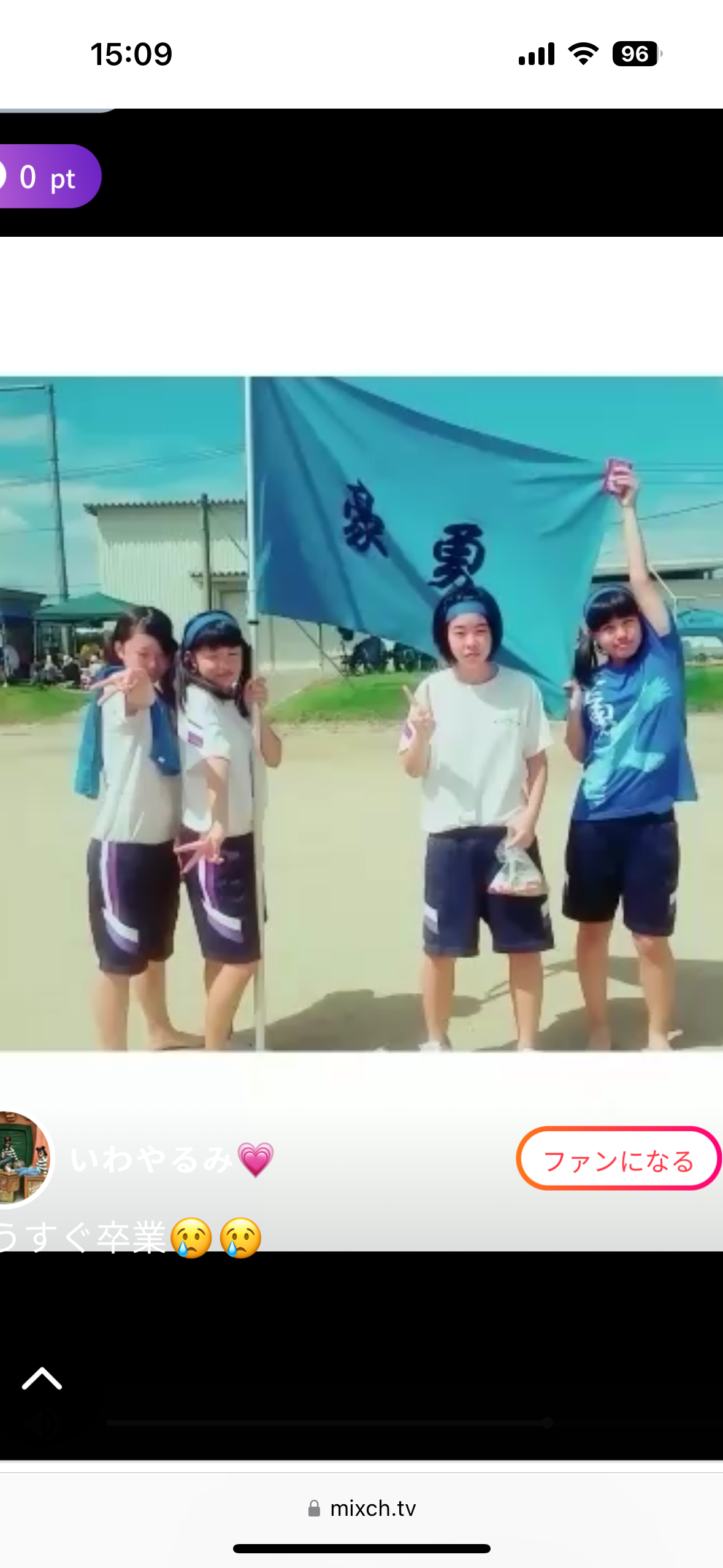Tap the mixch.tv address bar
Screen dimensions: 723x1568
[362, 1508]
